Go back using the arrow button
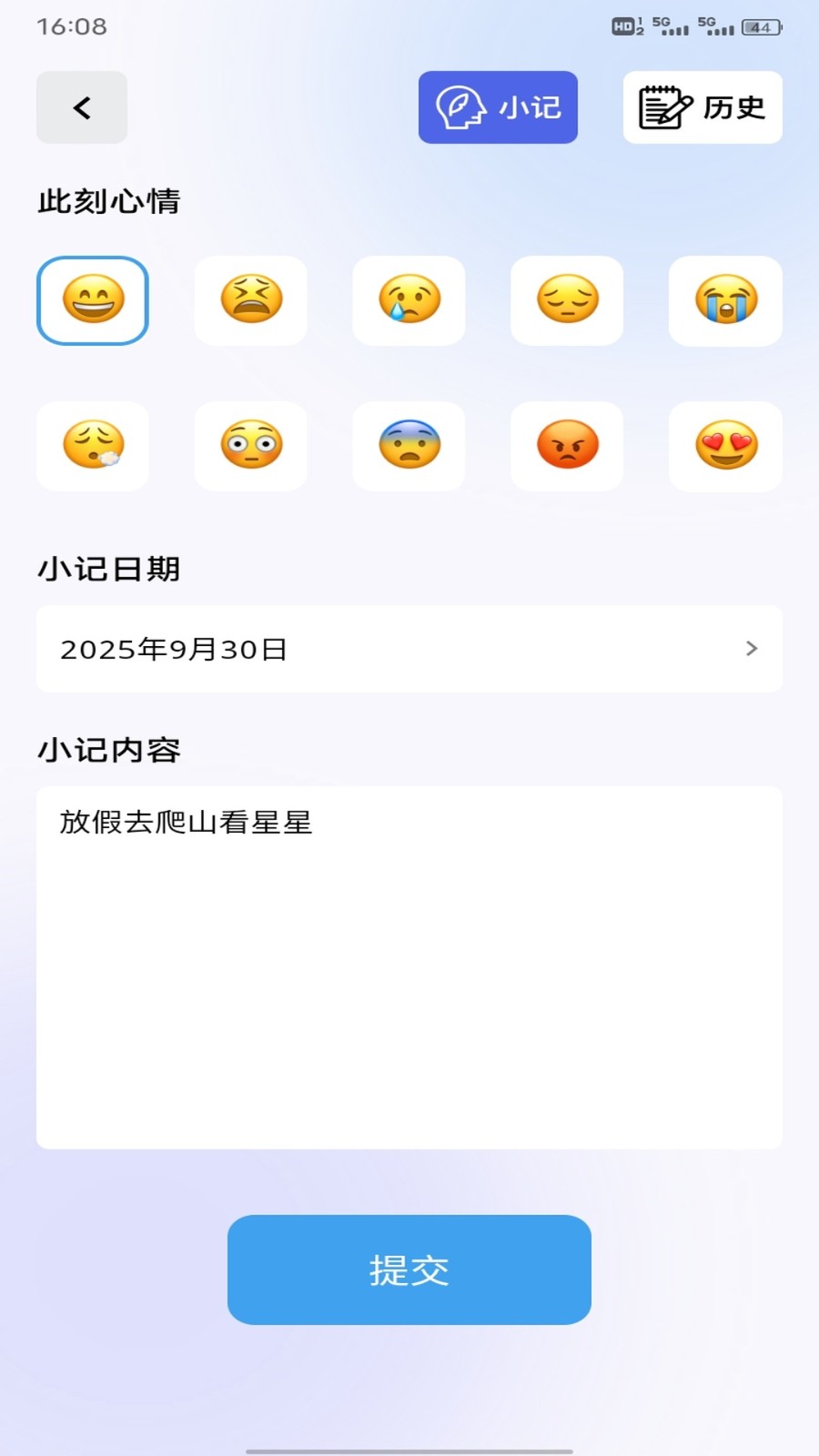819x1456 pixels. click(82, 107)
